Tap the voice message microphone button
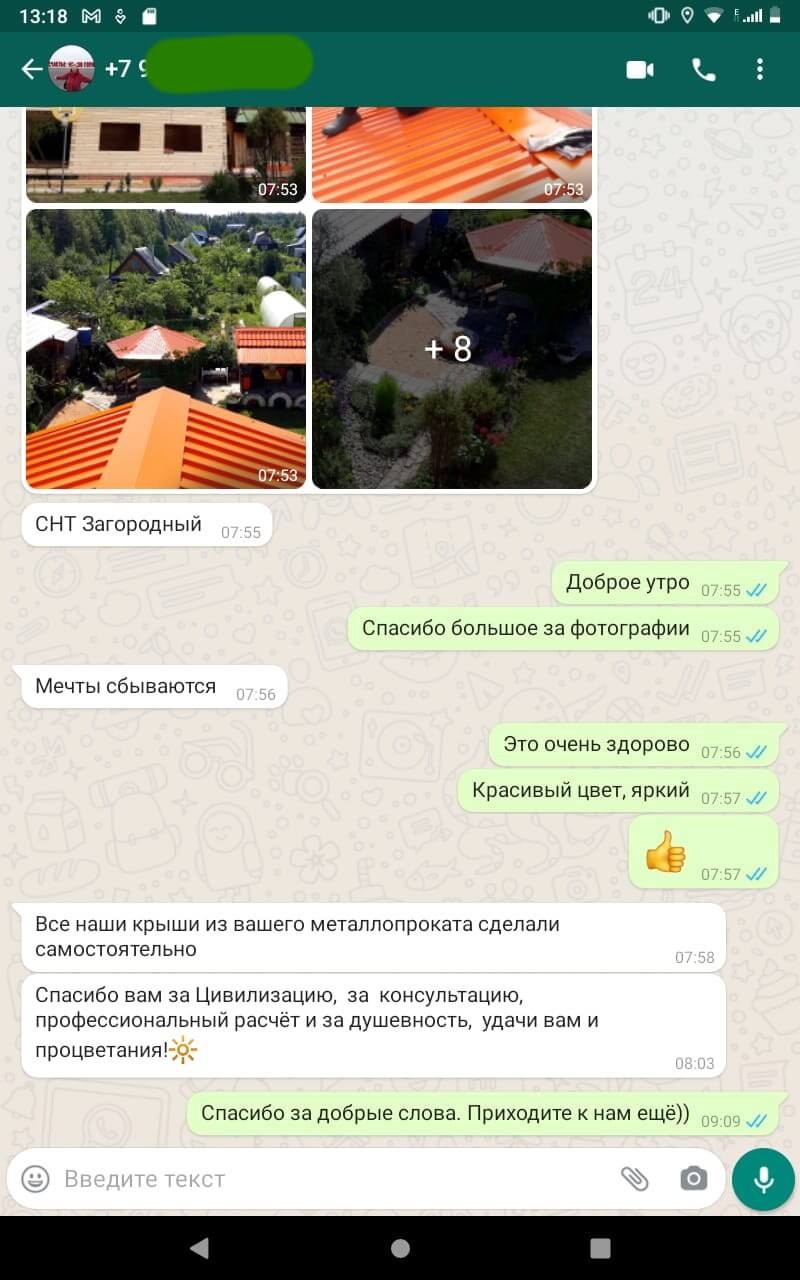 (763, 1179)
